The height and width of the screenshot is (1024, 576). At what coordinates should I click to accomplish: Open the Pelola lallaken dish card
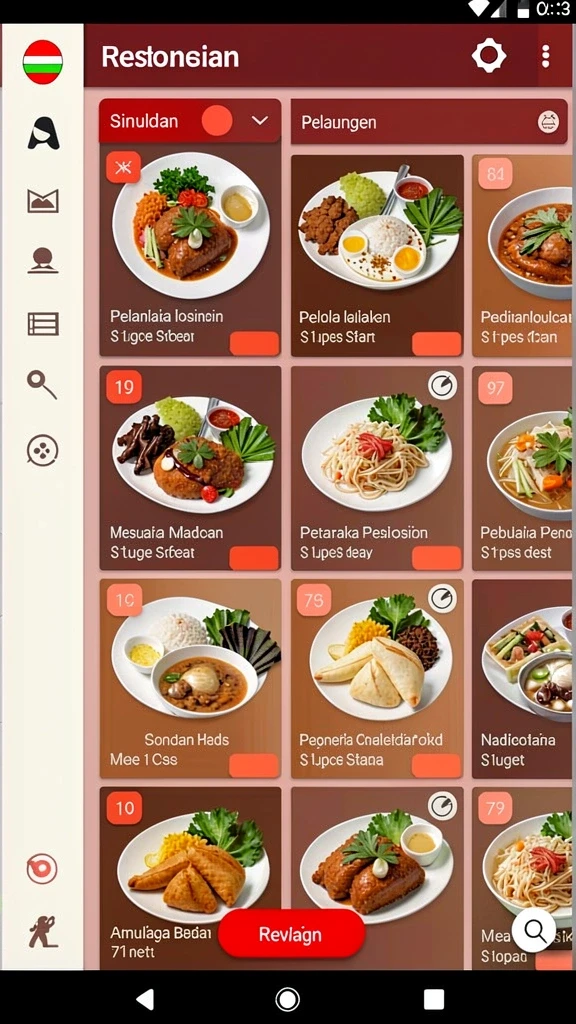click(377, 255)
